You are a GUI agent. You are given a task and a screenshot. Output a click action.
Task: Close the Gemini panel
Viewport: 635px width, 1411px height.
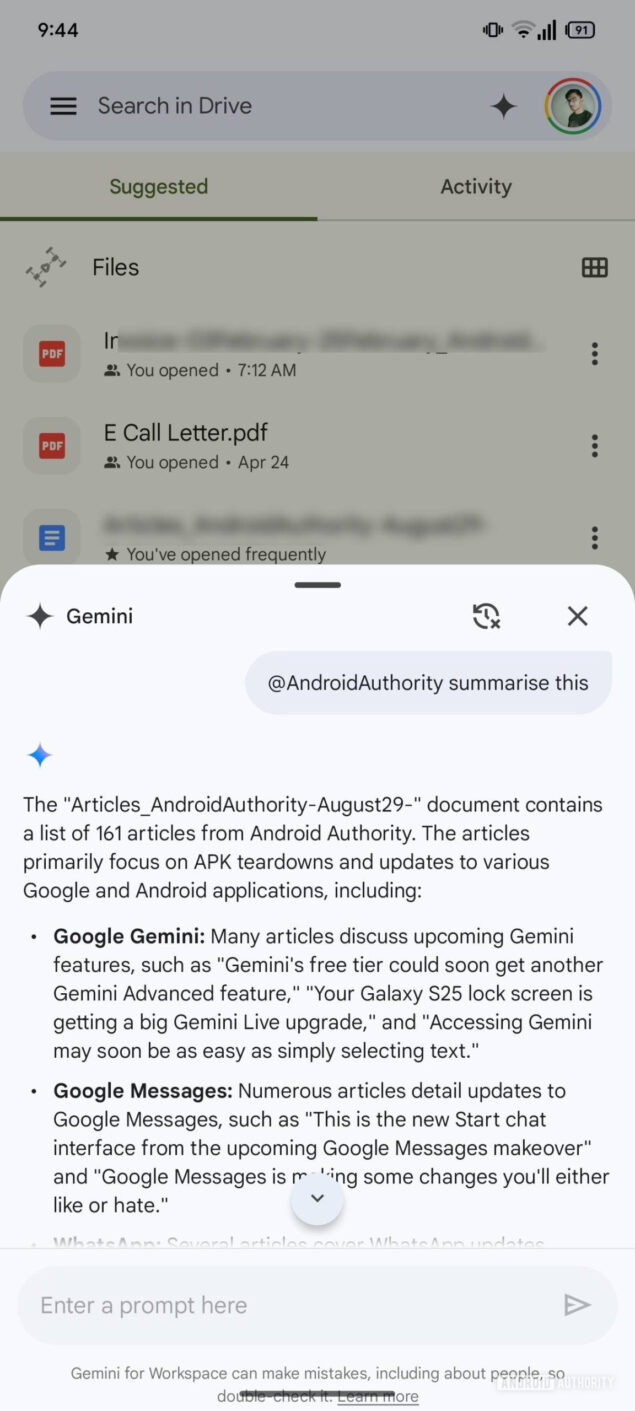(x=577, y=616)
